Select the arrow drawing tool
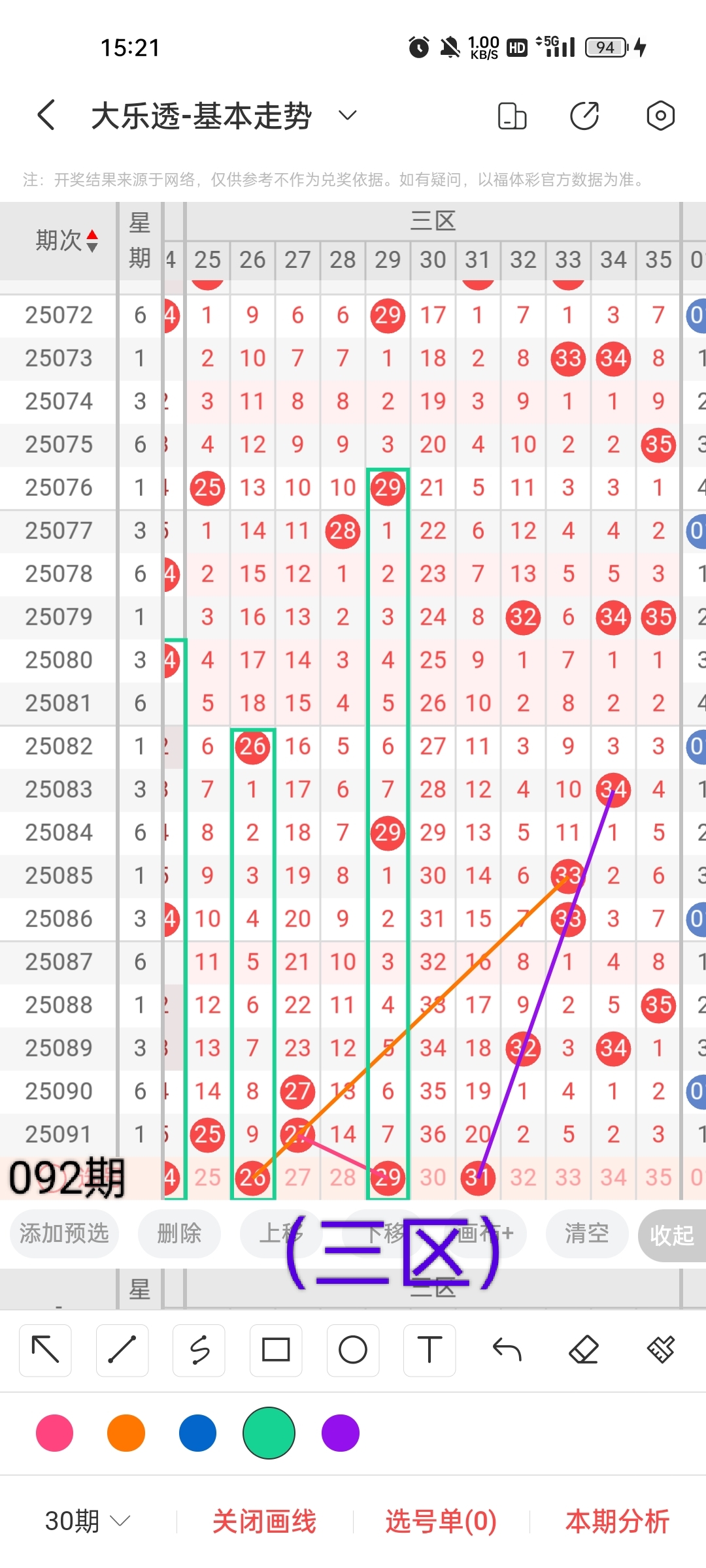This screenshot has height=1568, width=706. tap(45, 1350)
